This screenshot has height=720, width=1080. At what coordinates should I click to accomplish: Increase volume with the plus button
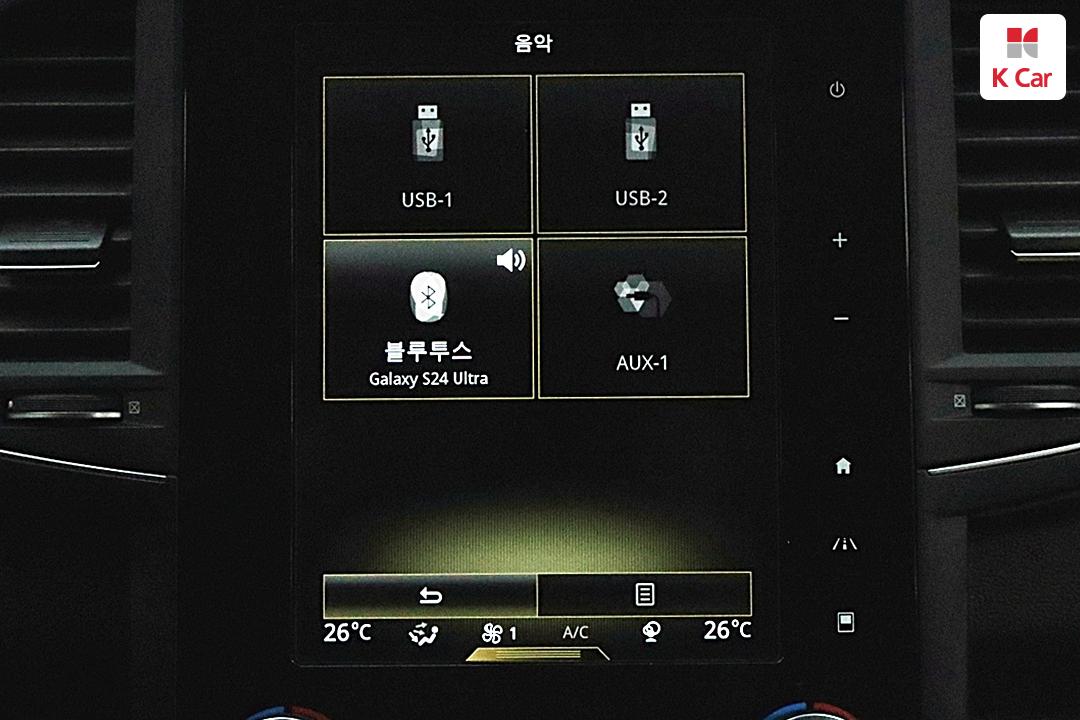(x=840, y=240)
